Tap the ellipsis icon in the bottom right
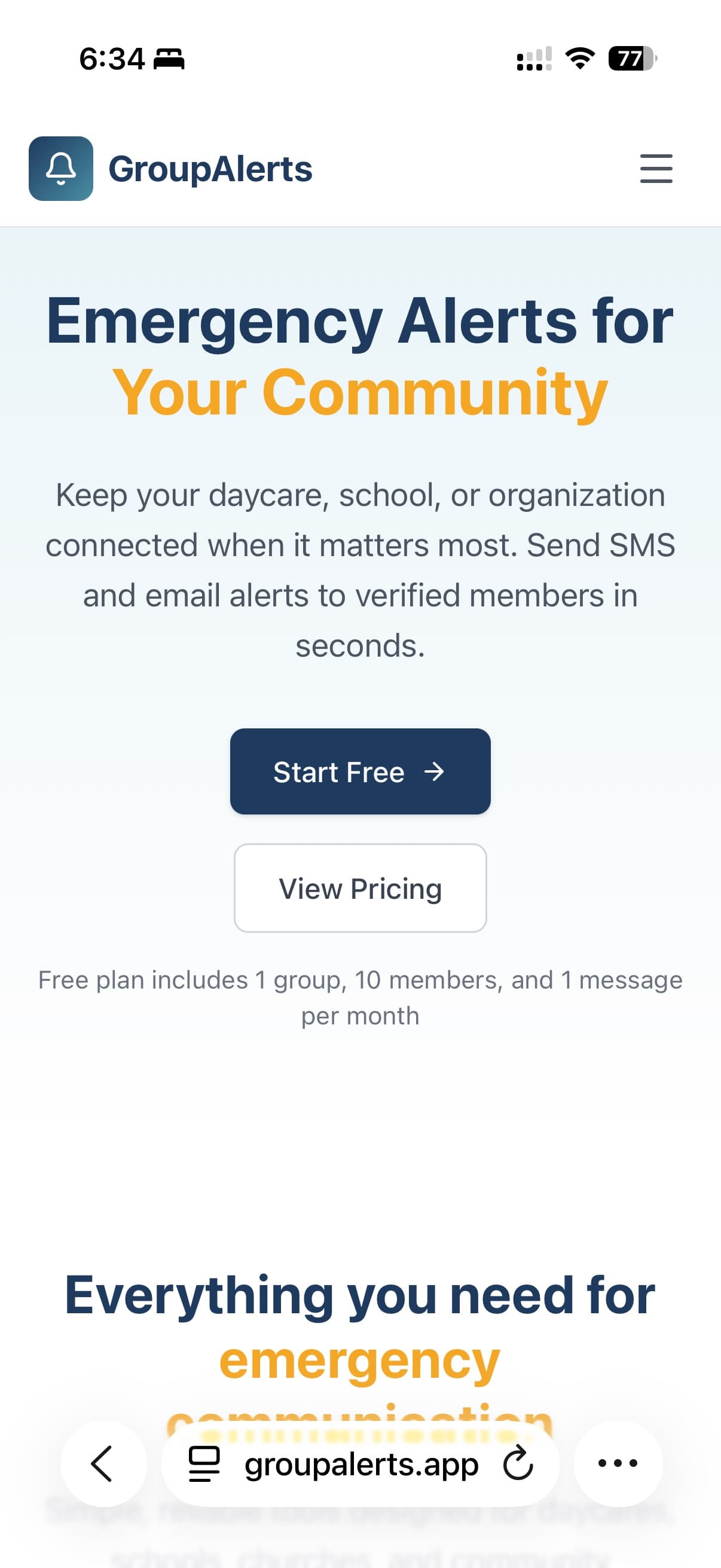The width and height of the screenshot is (721, 1568). point(617,1465)
